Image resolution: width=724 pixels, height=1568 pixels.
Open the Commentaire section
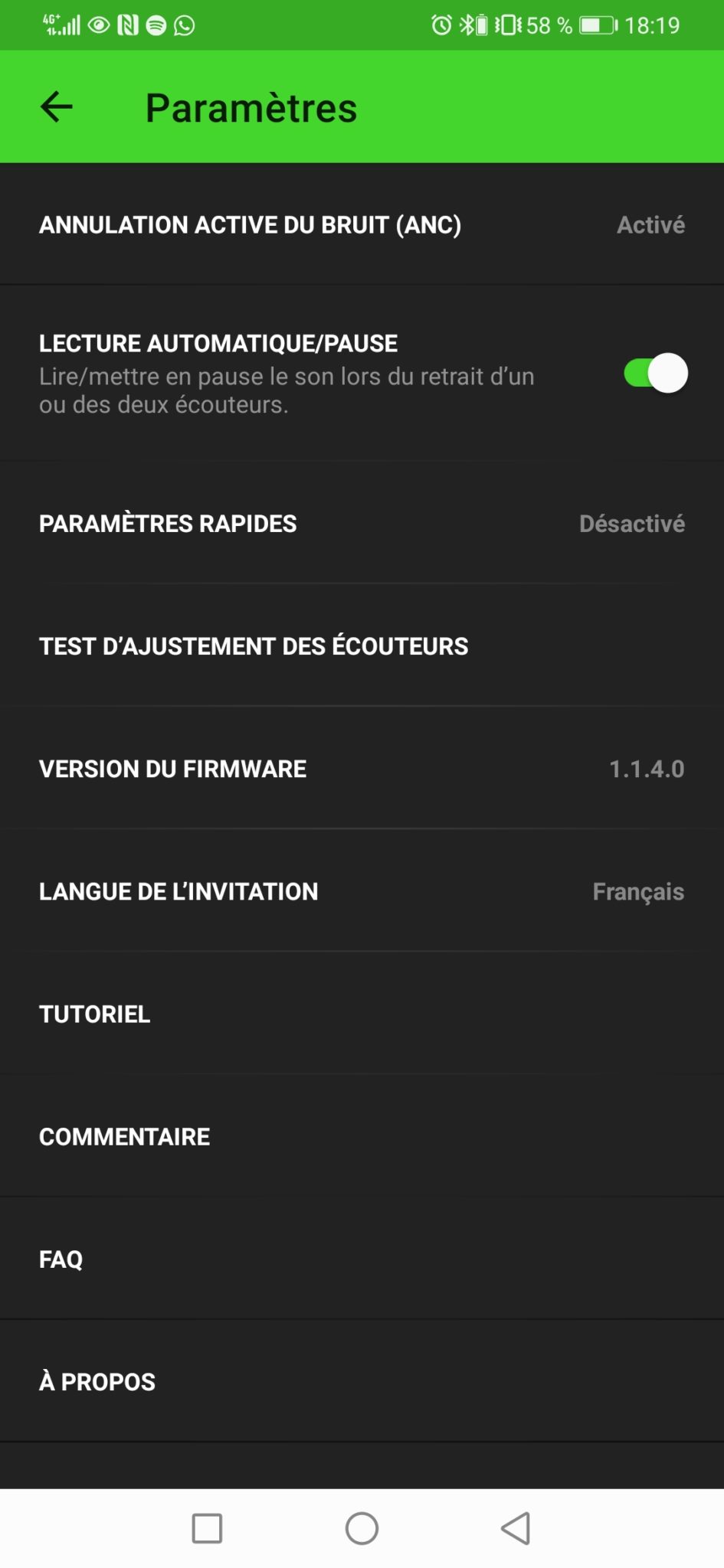tap(362, 1136)
